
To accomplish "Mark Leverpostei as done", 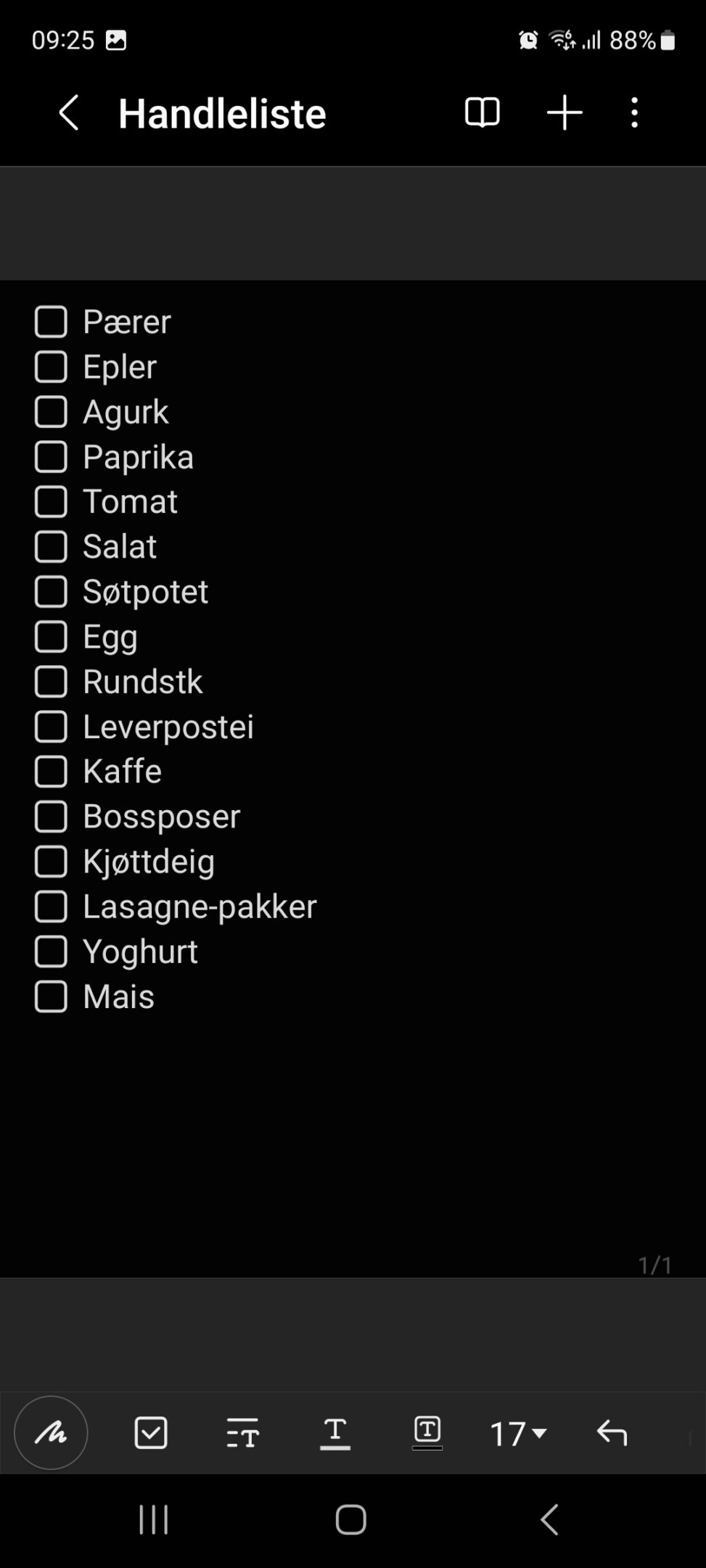I will tap(51, 727).
